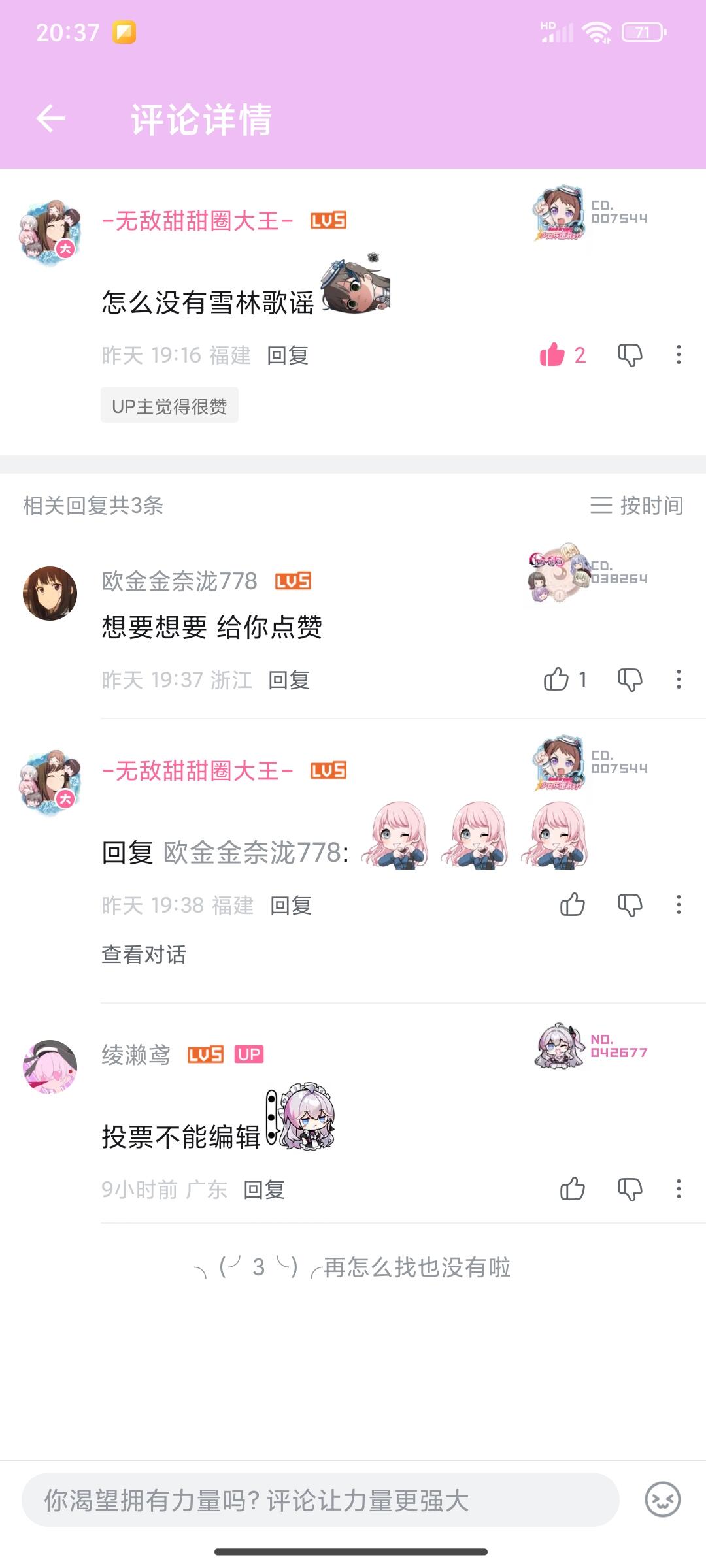Tap 查看对话 to view the conversation
The image size is (706, 1568).
pos(144,955)
